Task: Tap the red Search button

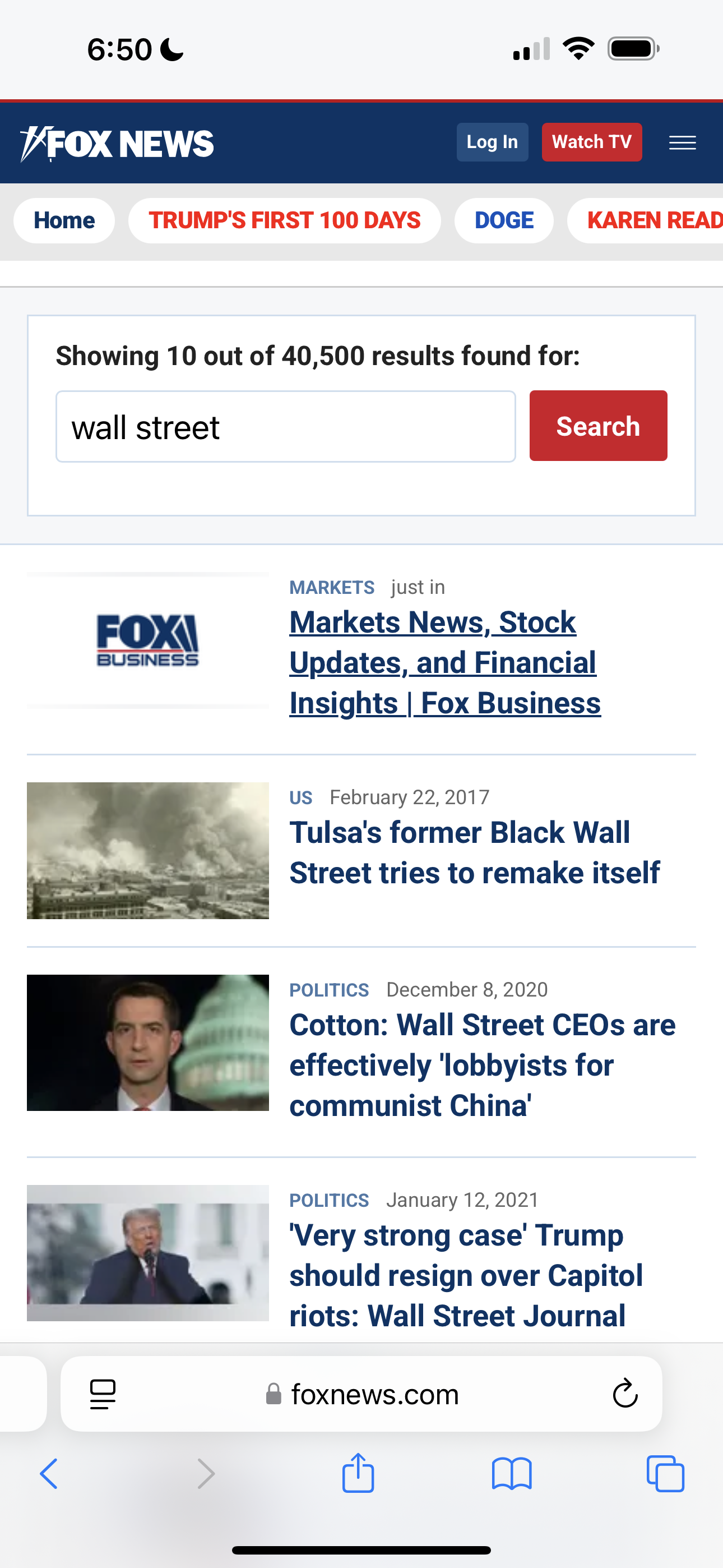Action: point(597,426)
